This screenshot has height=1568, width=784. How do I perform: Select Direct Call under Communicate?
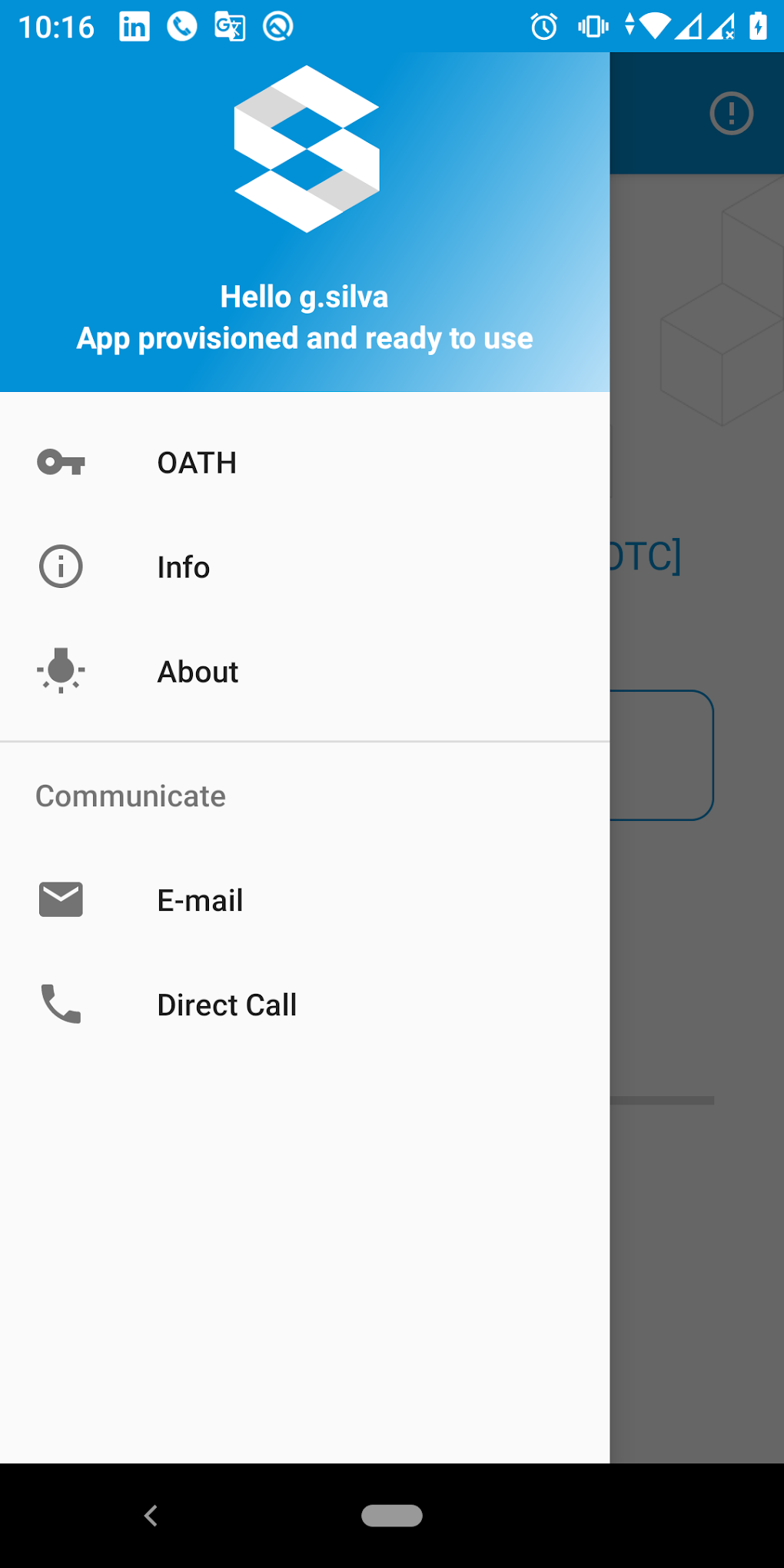(227, 1004)
